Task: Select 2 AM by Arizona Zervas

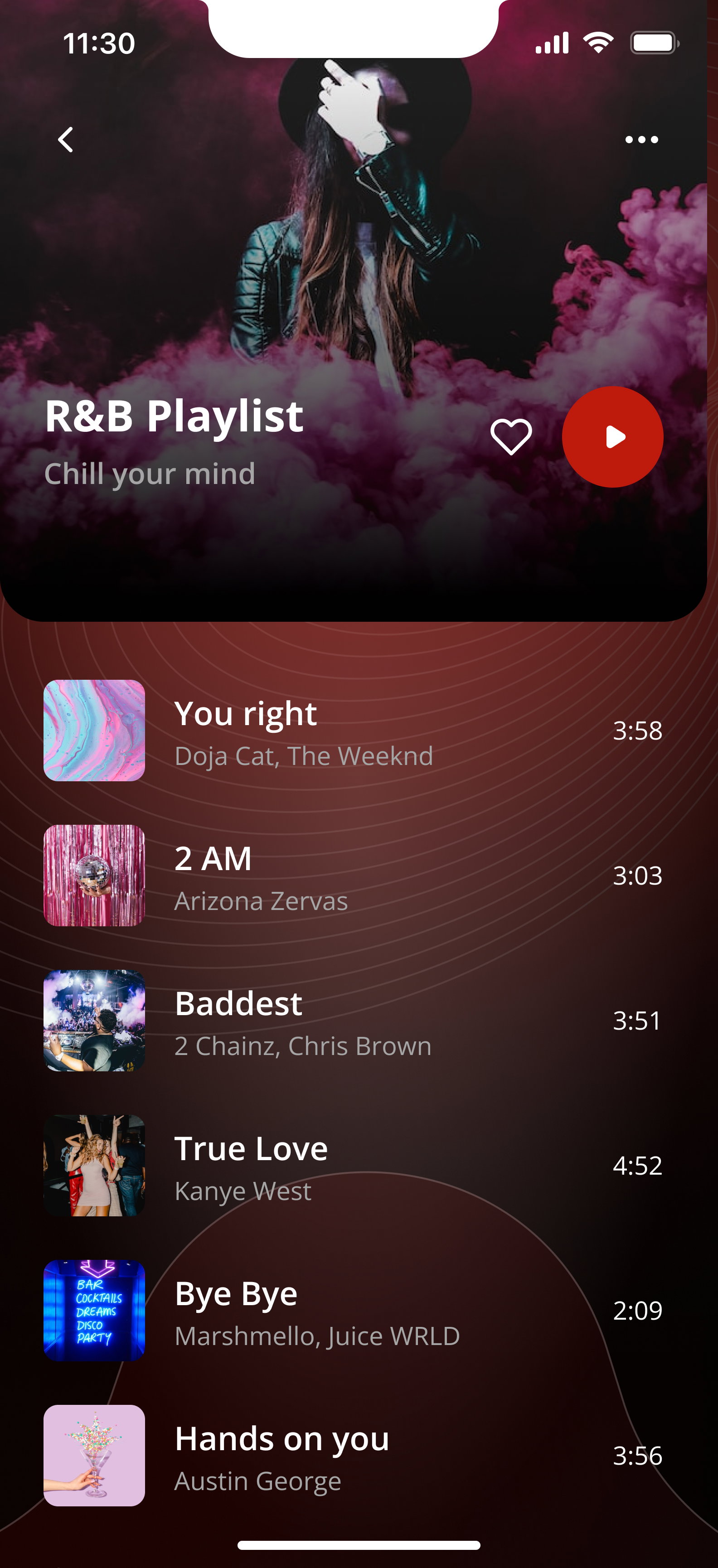Action: (353, 875)
